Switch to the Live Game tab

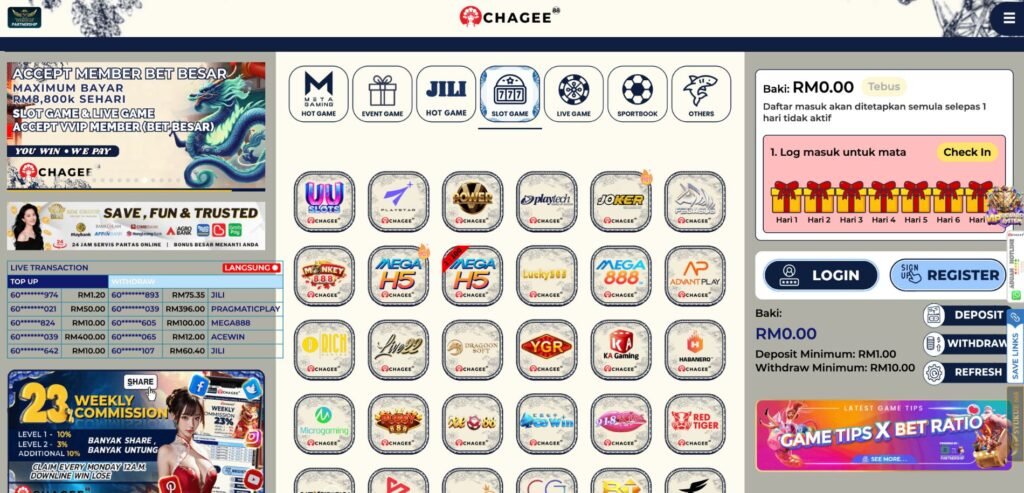coord(574,94)
